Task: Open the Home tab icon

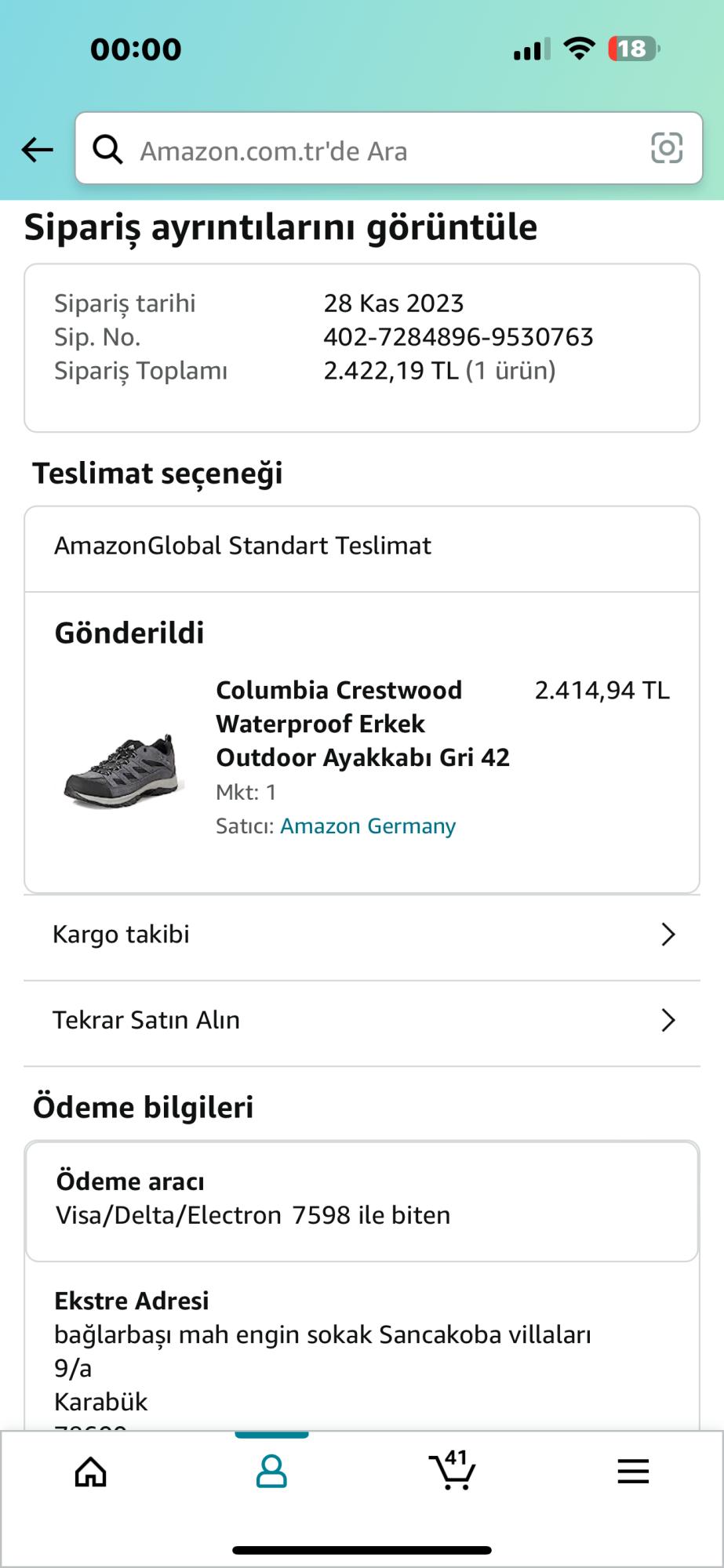Action: (x=89, y=1472)
